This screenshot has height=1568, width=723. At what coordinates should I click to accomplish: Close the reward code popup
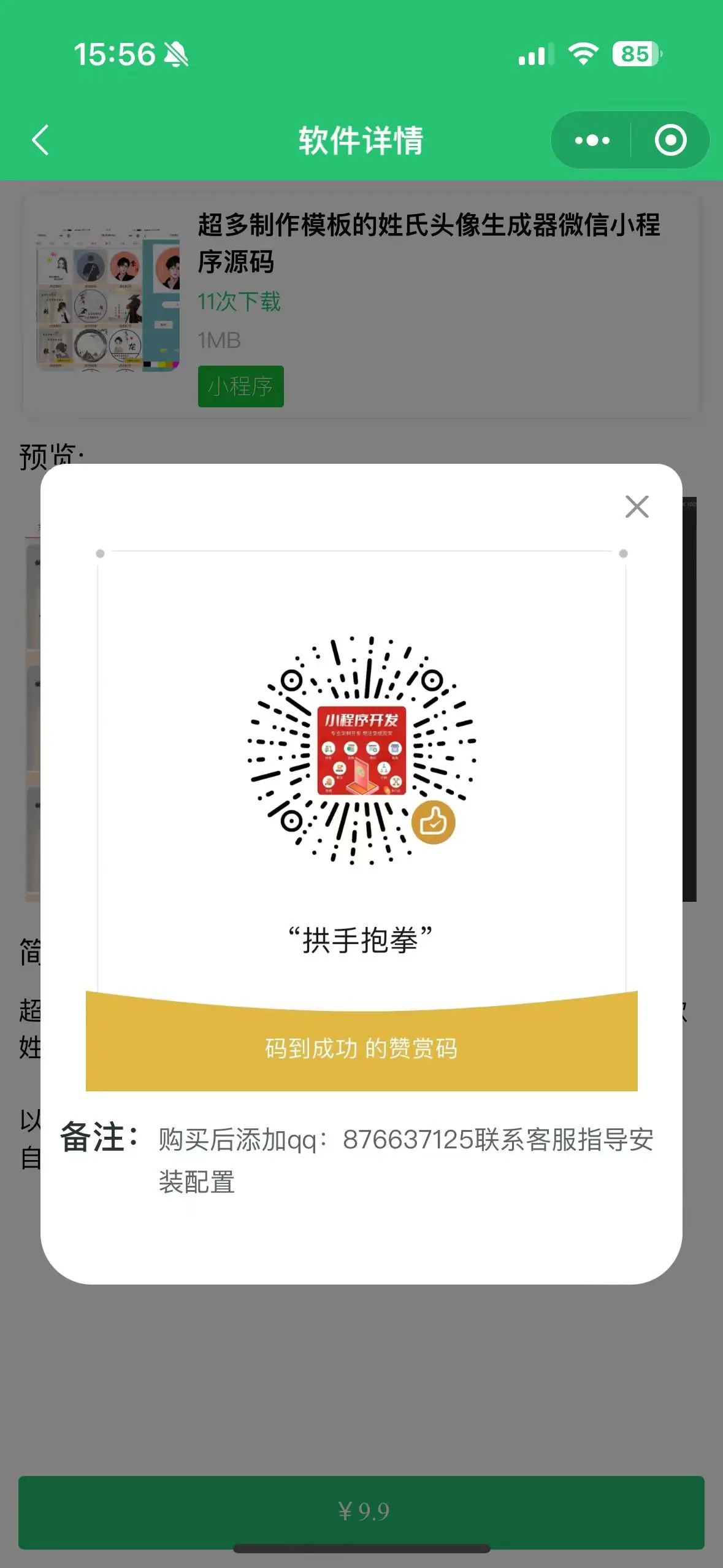click(637, 507)
